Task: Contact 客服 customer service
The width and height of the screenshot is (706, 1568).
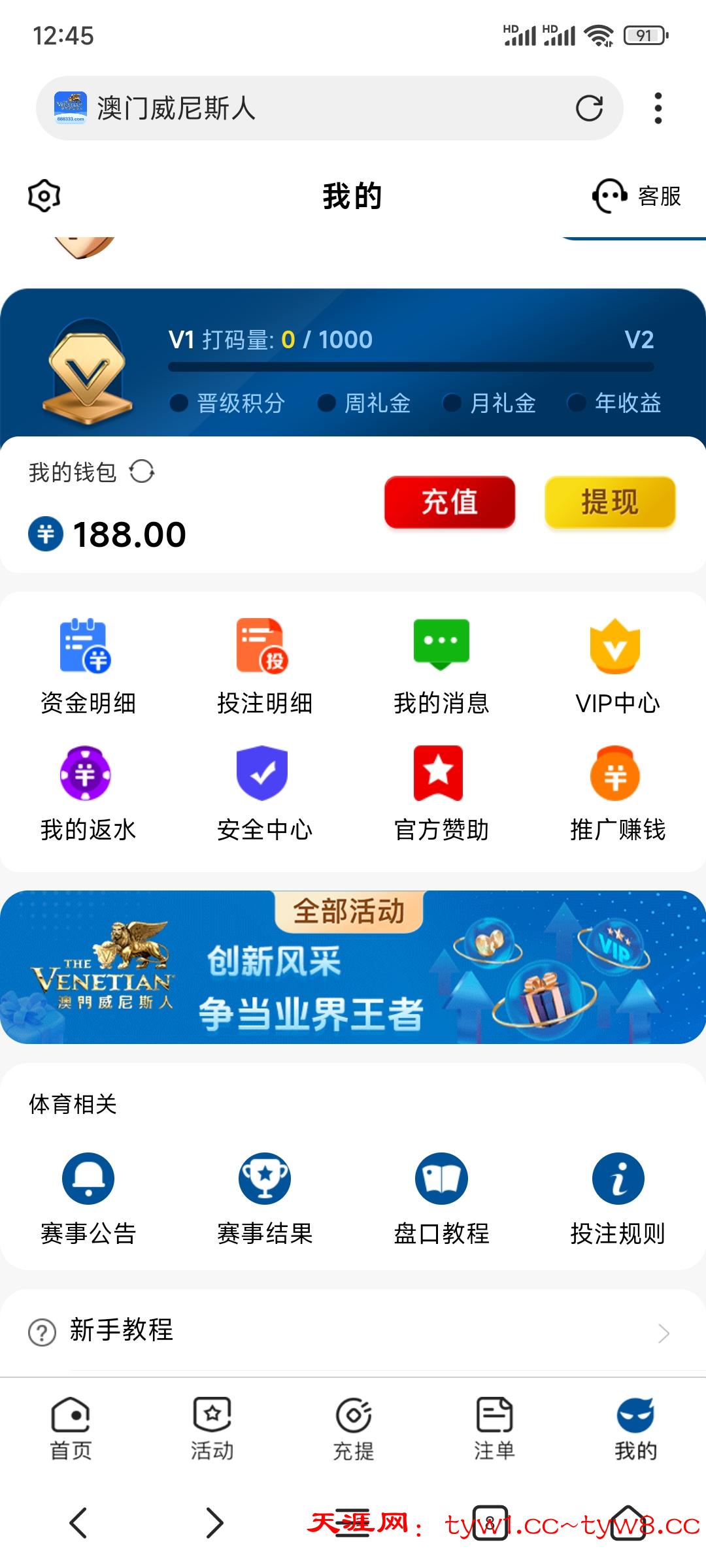Action: 637,195
